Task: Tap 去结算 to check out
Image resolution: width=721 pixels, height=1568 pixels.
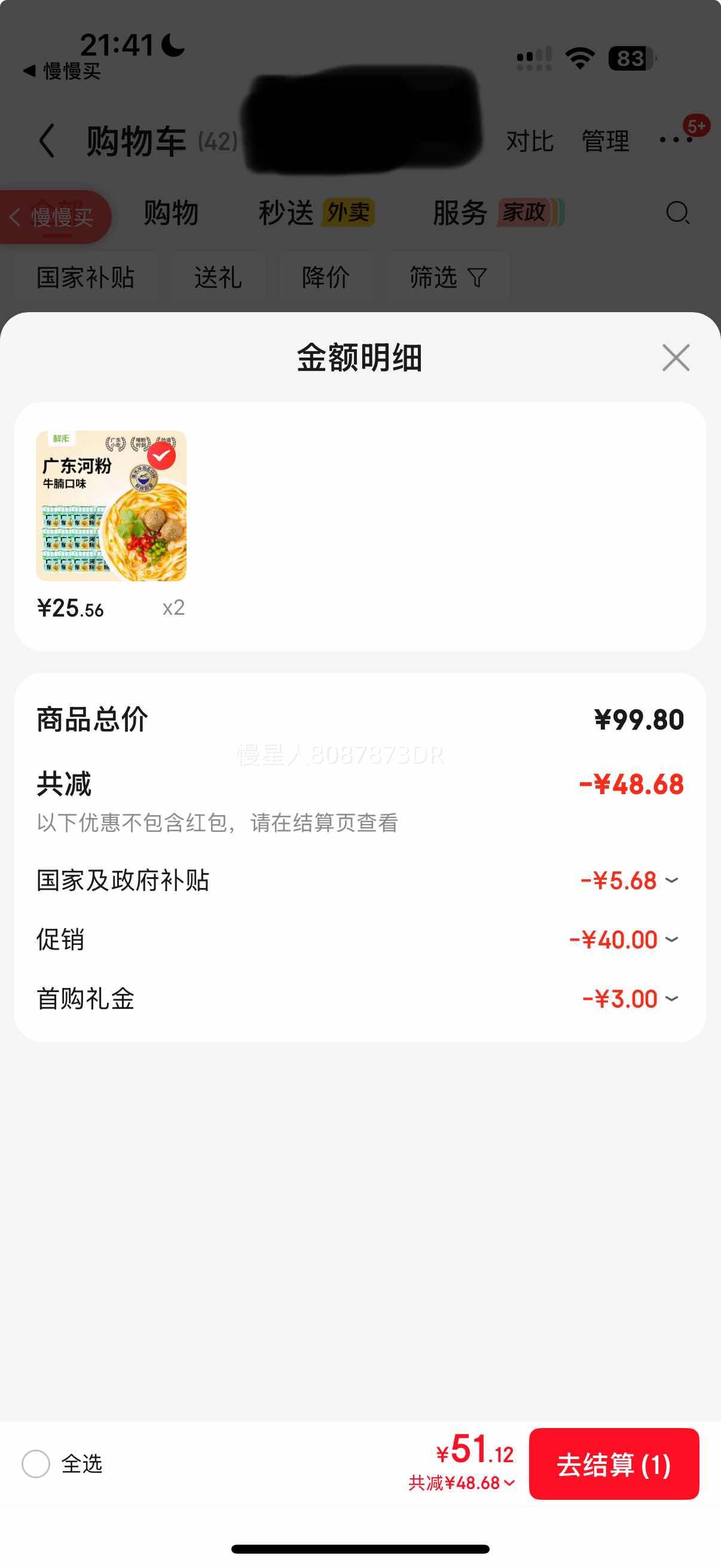Action: 613,1464
